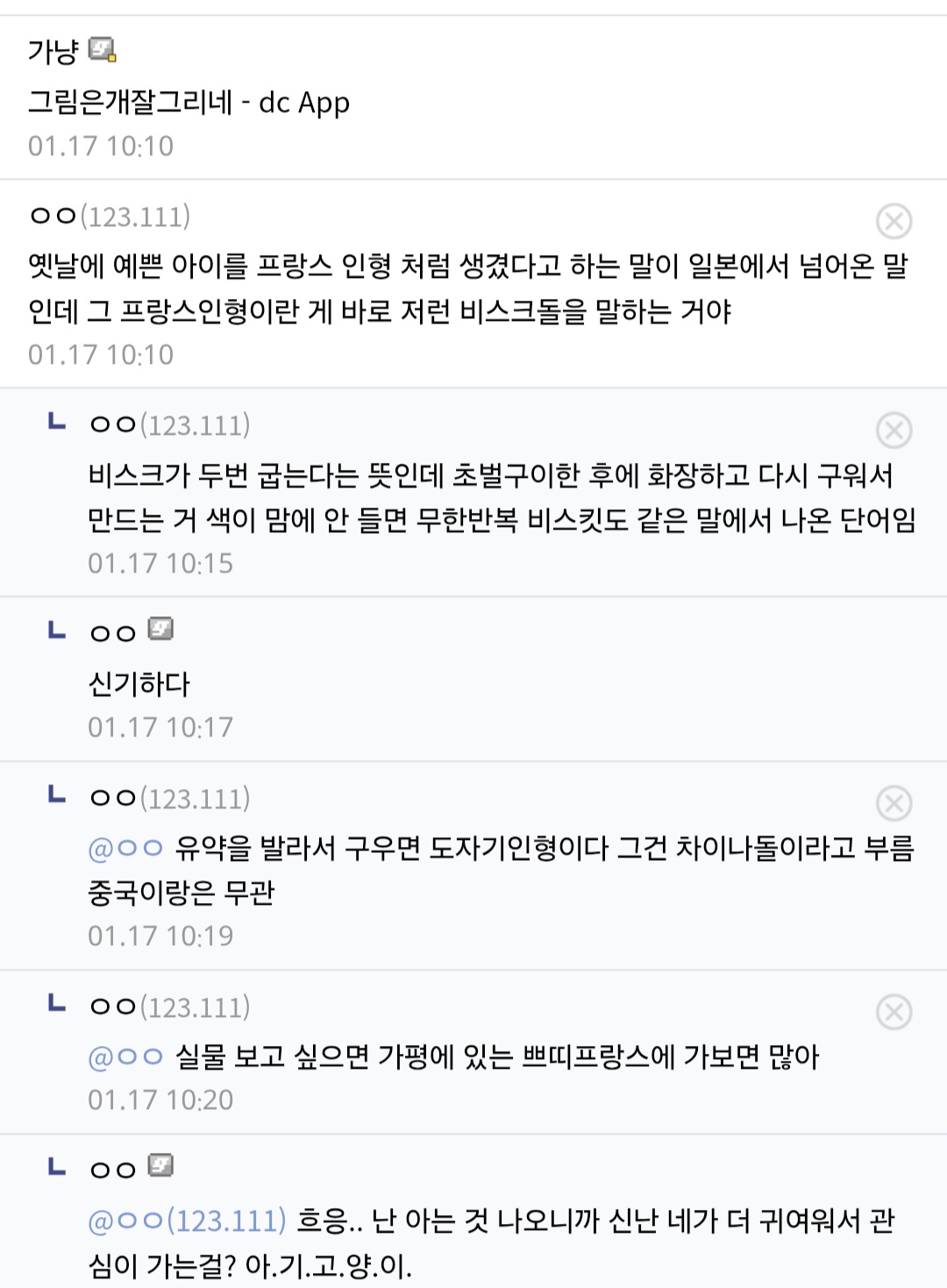Delete the 차이나돌 reply posted at 10:19
Image resolution: width=947 pixels, height=1288 pixels.
pos(894,803)
